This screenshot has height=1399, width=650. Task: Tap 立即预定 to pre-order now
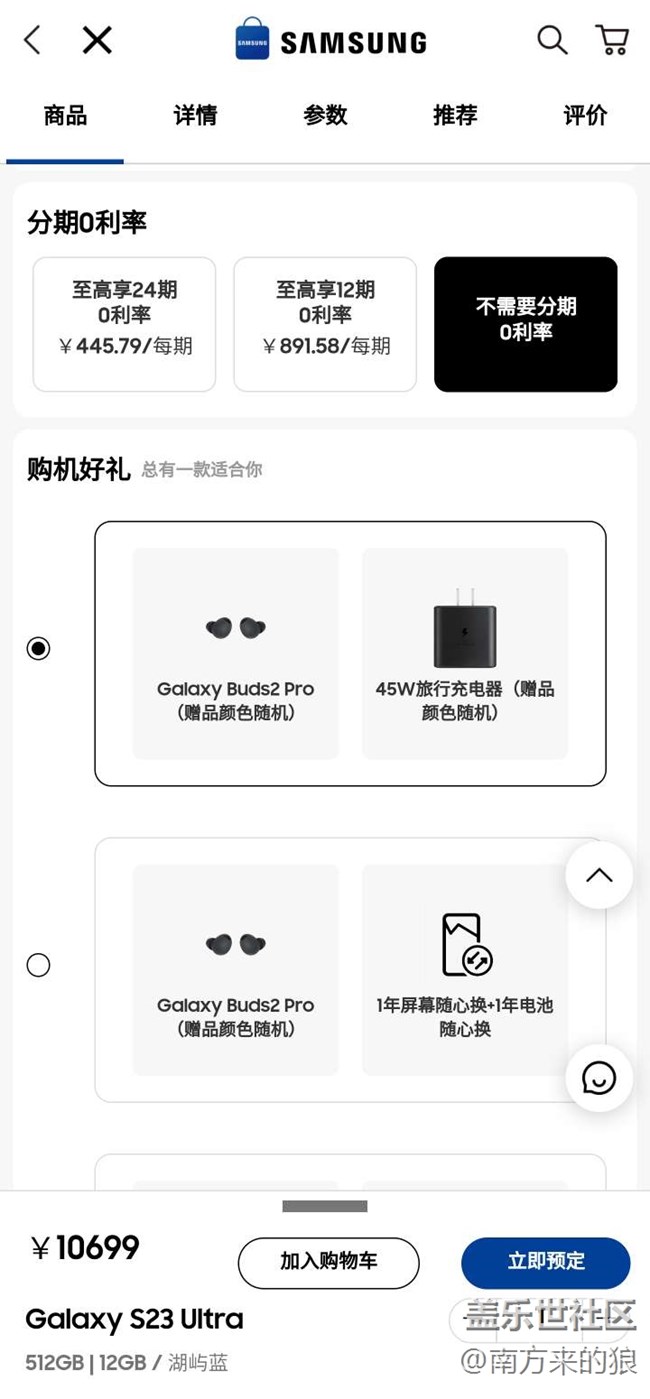(545, 1262)
